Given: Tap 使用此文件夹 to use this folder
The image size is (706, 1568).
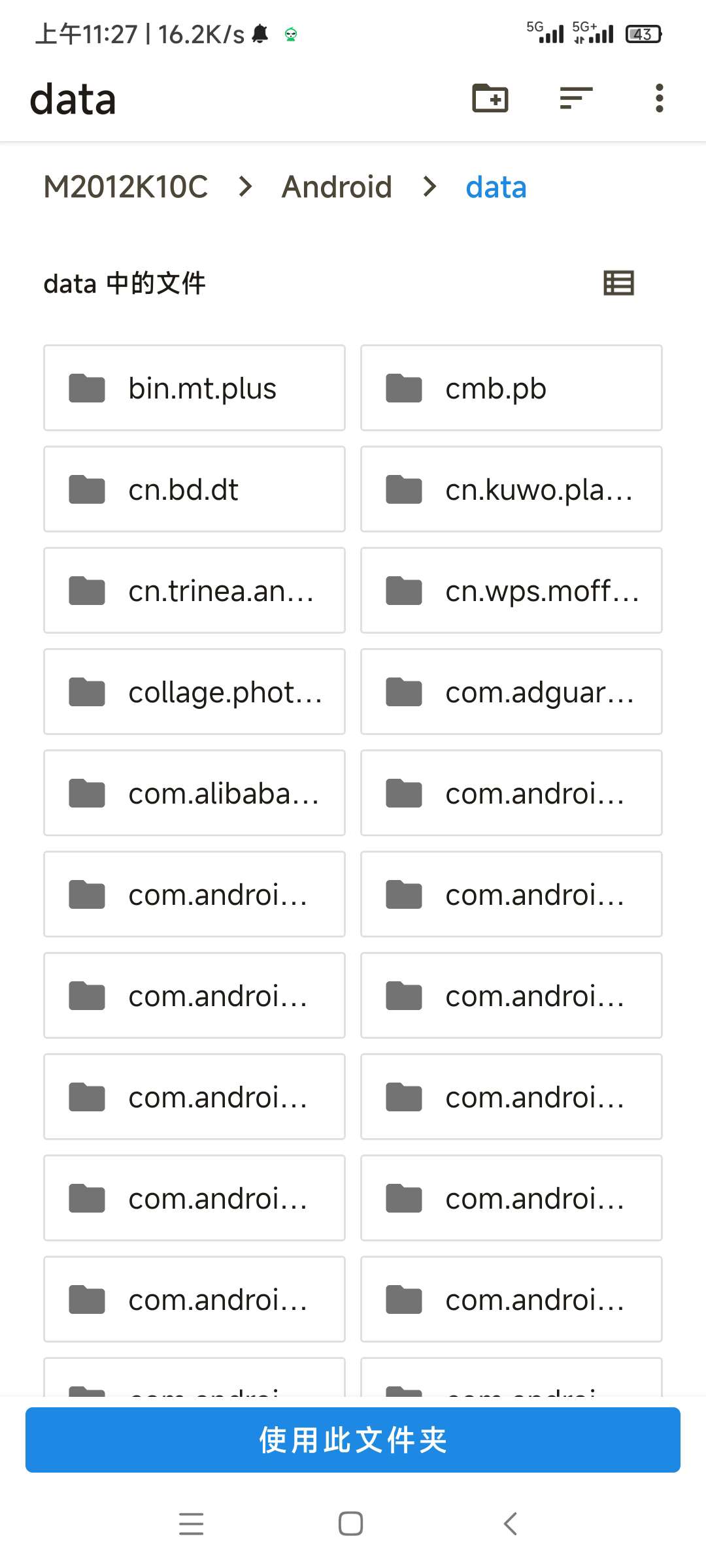Looking at the screenshot, I should 353,1440.
